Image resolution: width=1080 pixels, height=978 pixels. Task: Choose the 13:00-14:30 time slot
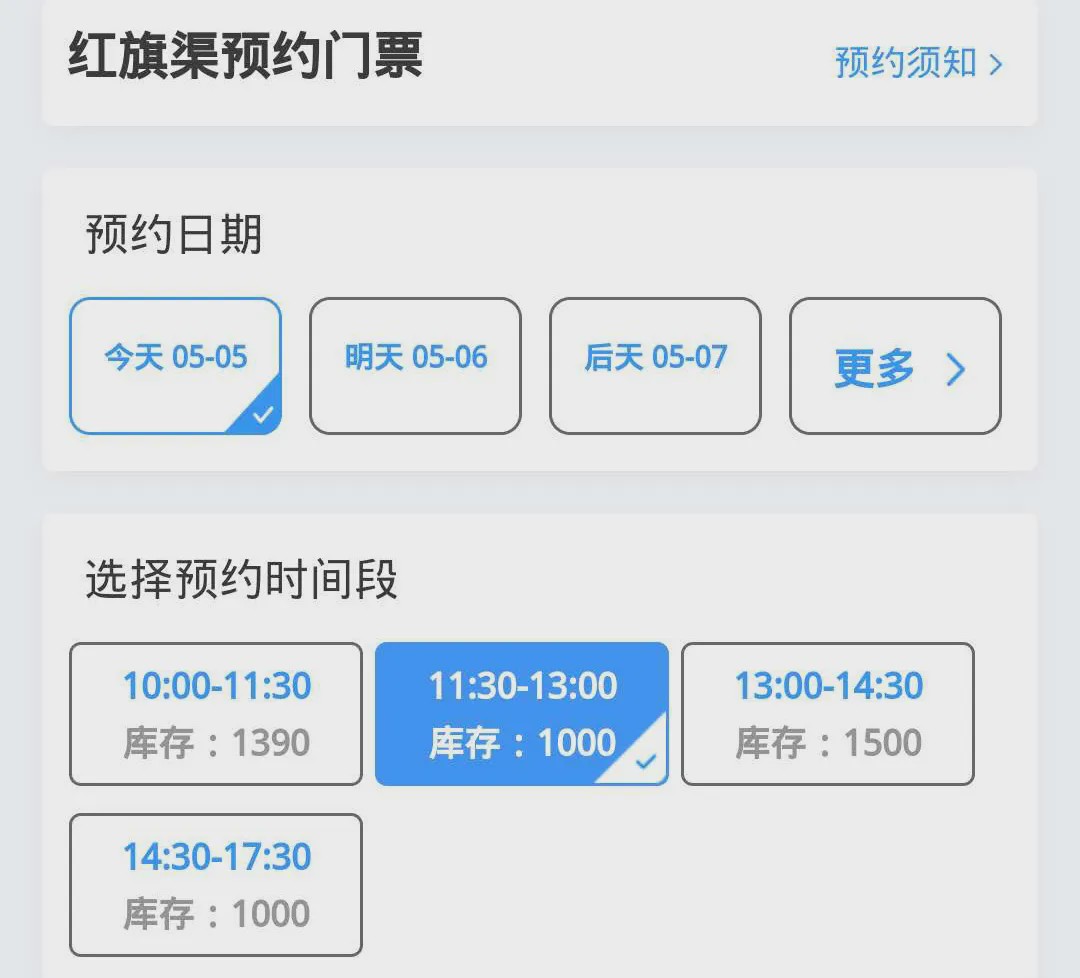(827, 713)
